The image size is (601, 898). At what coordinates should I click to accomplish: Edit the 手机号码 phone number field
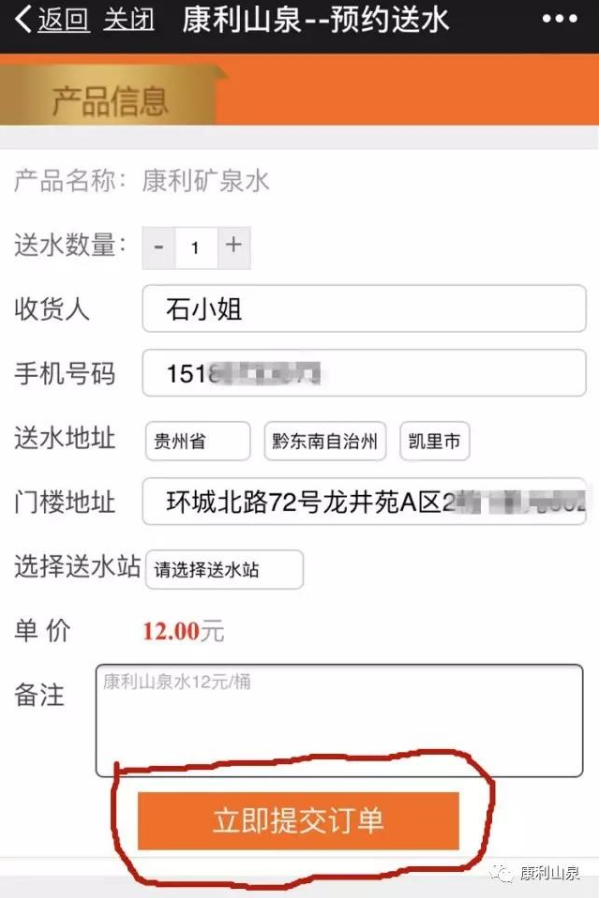click(364, 374)
